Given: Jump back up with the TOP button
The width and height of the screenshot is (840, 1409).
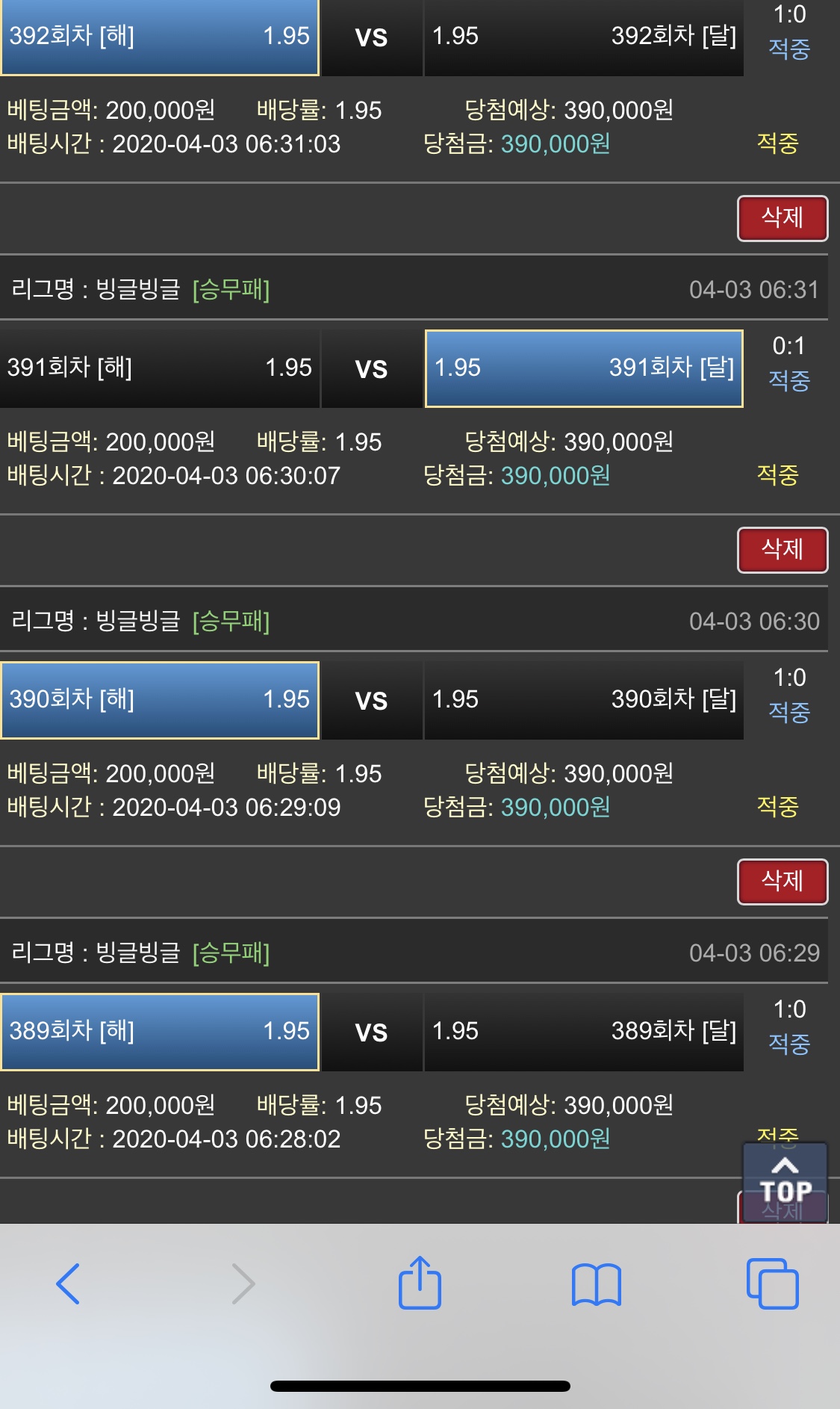Looking at the screenshot, I should pyautogui.click(x=785, y=1180).
